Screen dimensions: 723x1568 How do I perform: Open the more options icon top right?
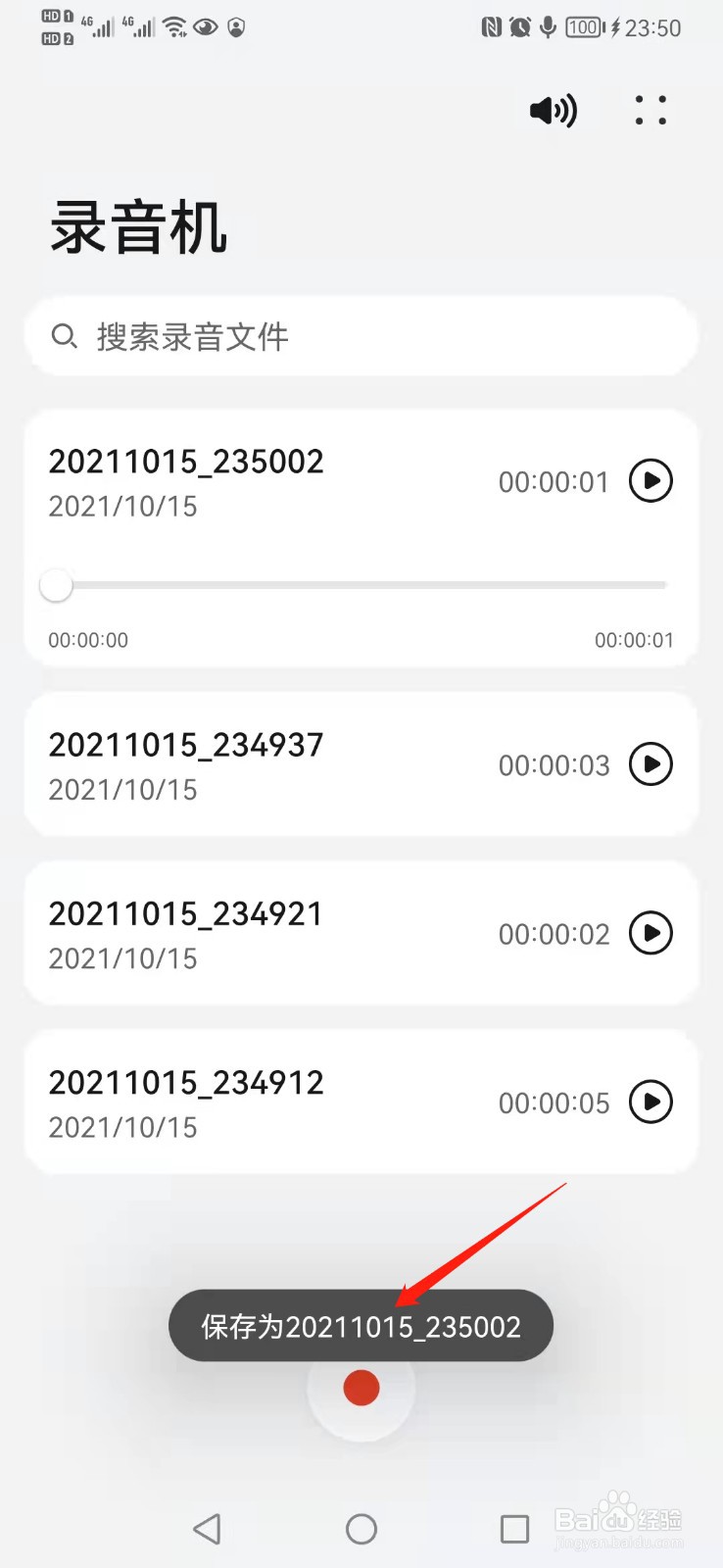coord(651,111)
